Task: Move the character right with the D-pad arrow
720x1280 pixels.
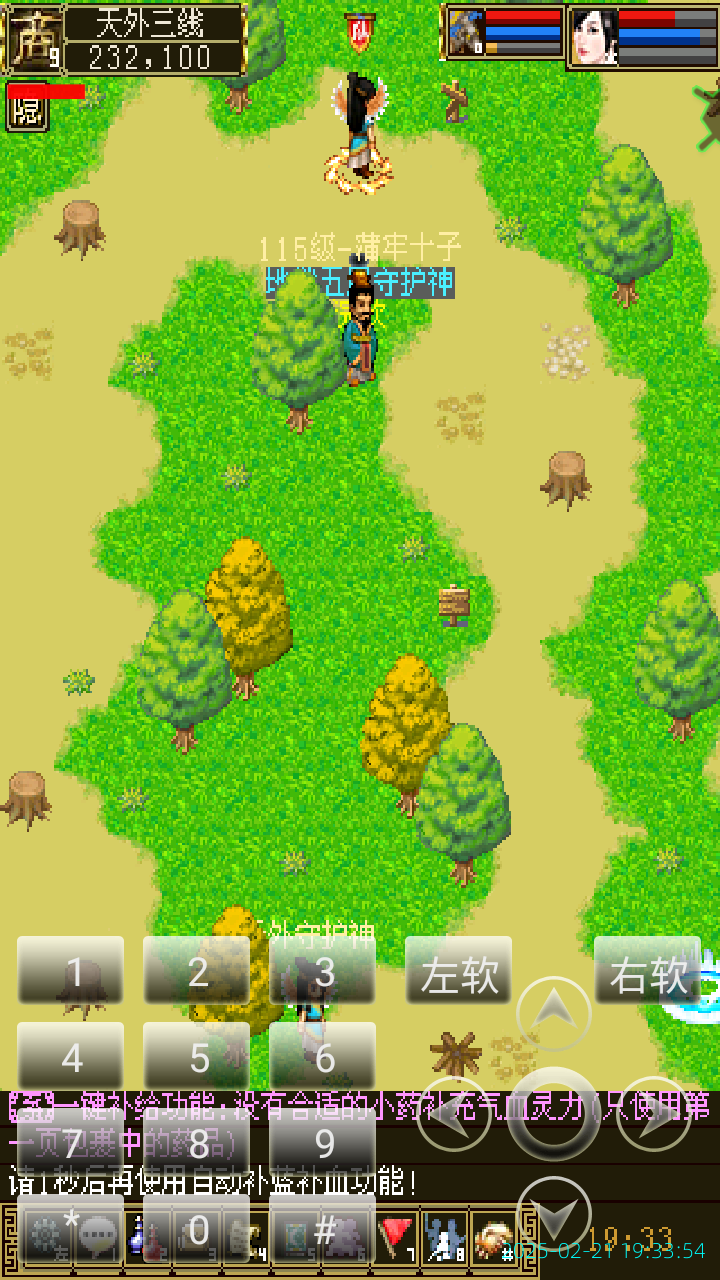Action: pyautogui.click(x=654, y=1113)
